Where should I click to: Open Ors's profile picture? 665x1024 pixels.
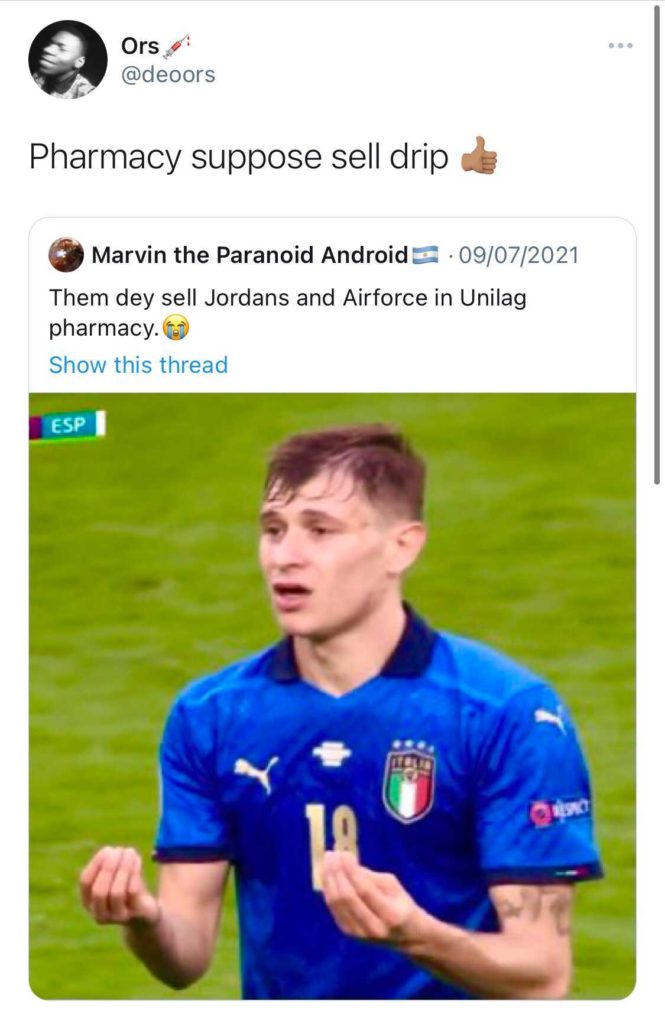[x=67, y=59]
